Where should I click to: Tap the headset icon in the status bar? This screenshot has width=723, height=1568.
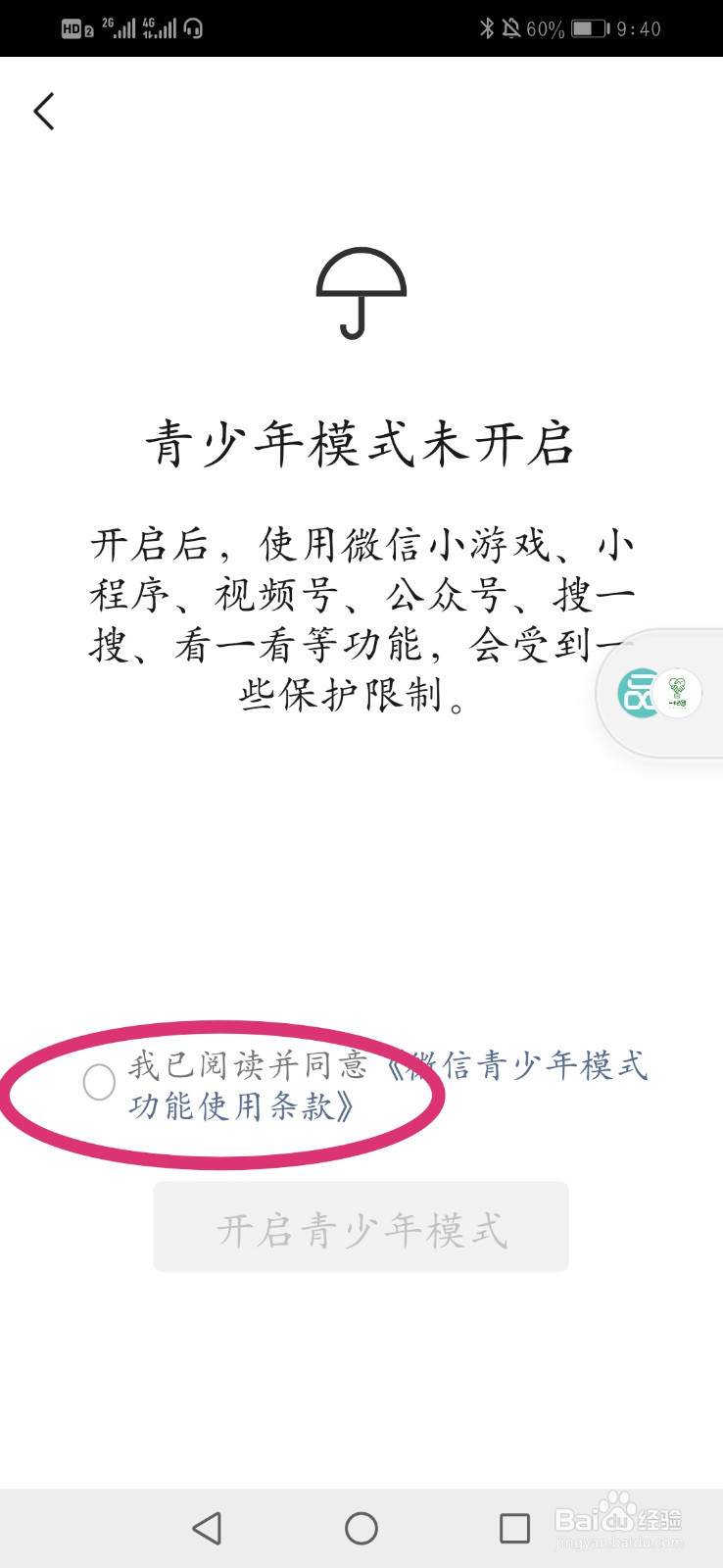click(192, 28)
